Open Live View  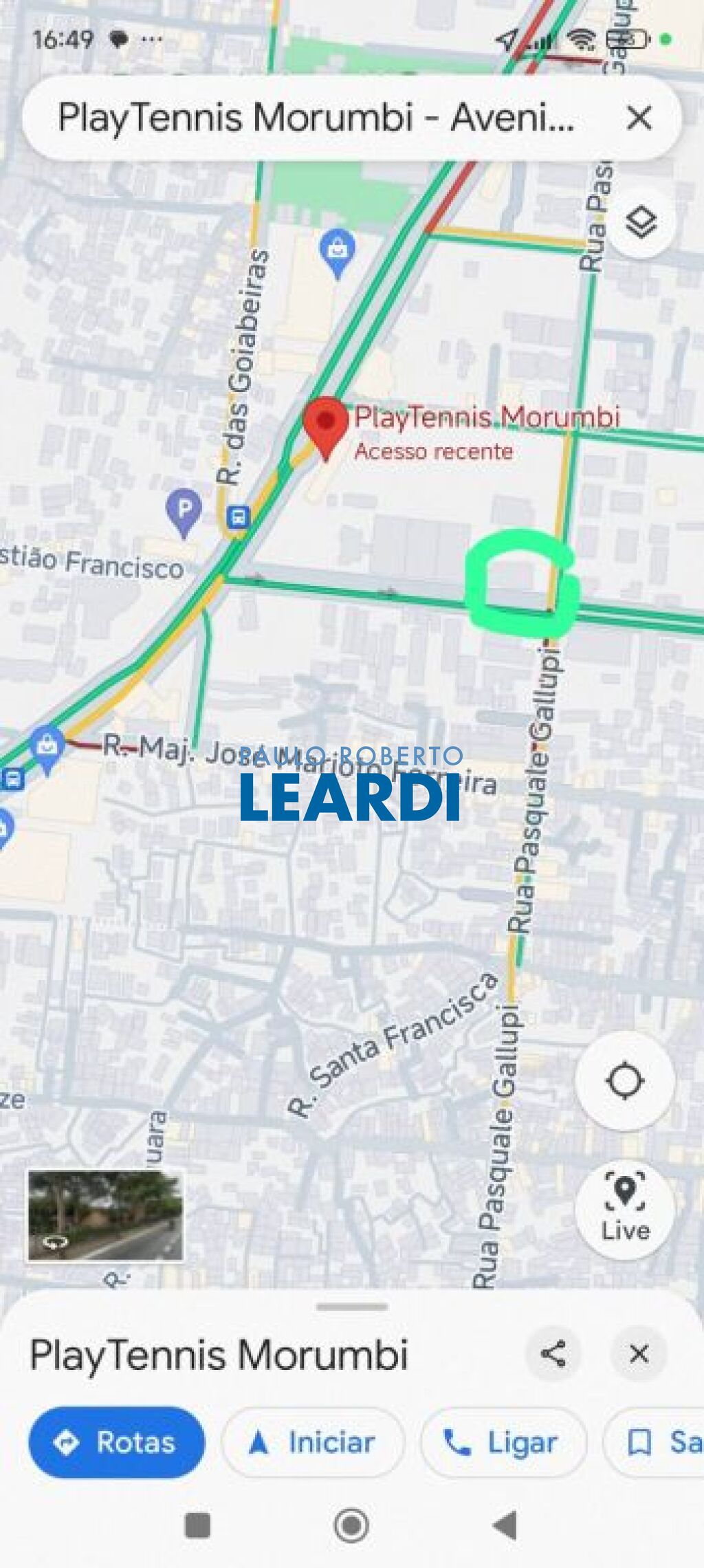624,1209
